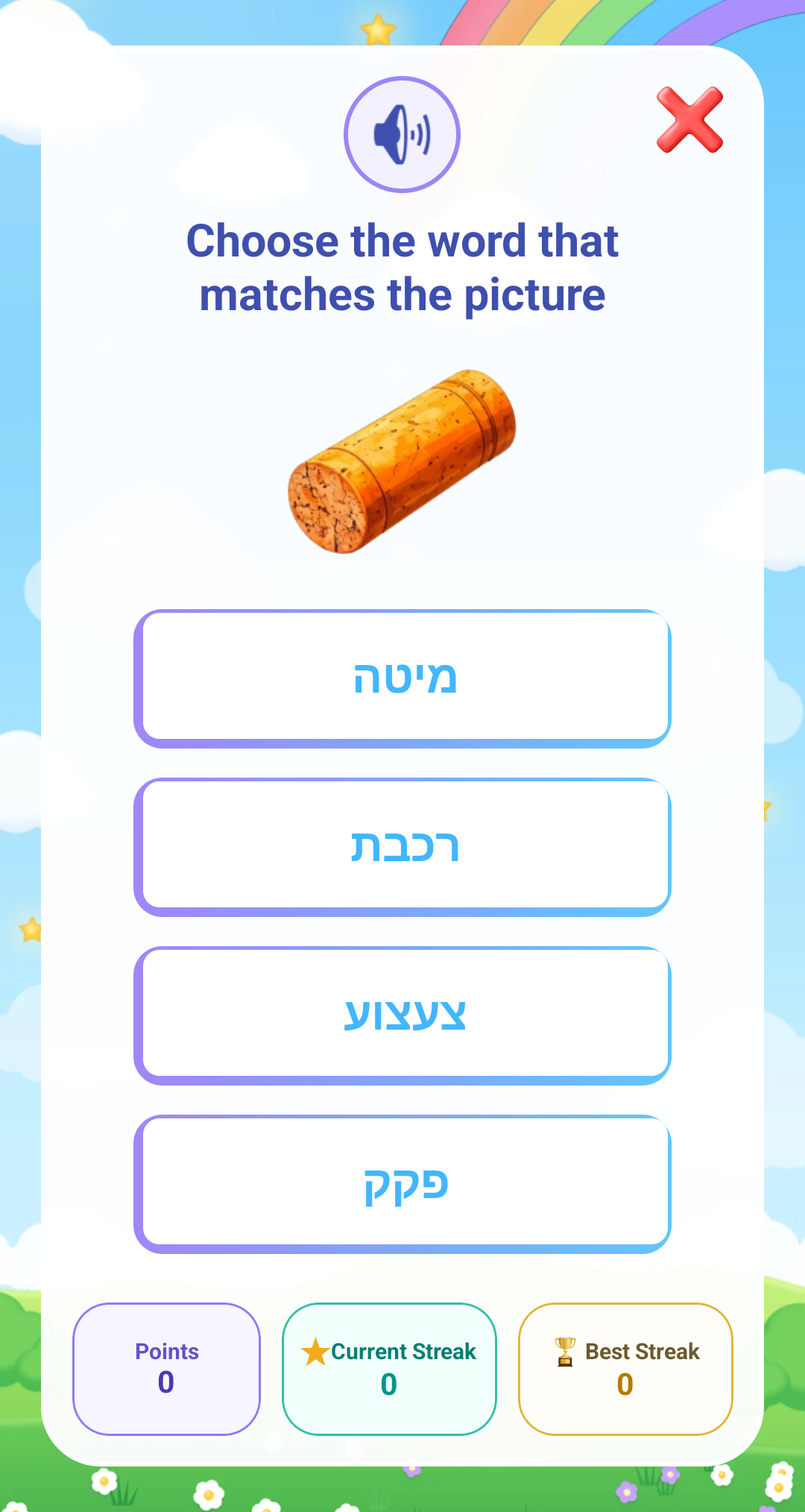Choose the answer מיטה
This screenshot has height=1512, width=805.
tap(402, 678)
